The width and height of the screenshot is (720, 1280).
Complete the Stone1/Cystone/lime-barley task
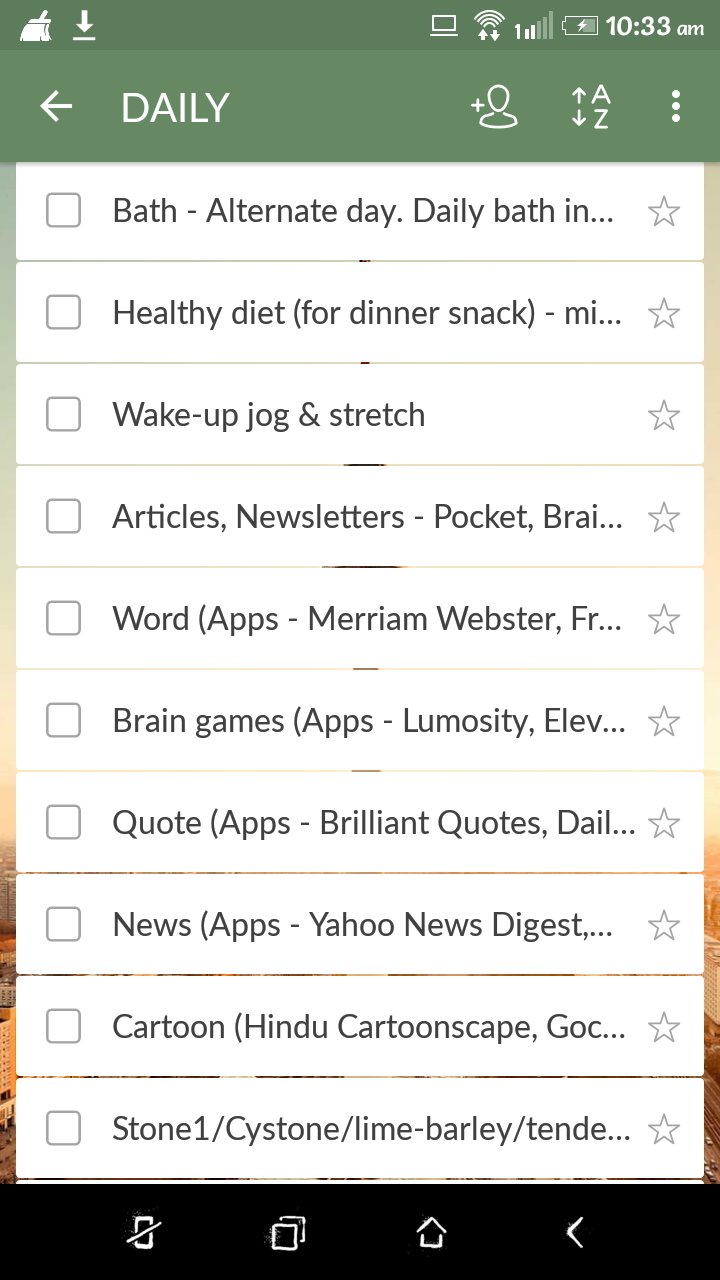coord(64,1129)
